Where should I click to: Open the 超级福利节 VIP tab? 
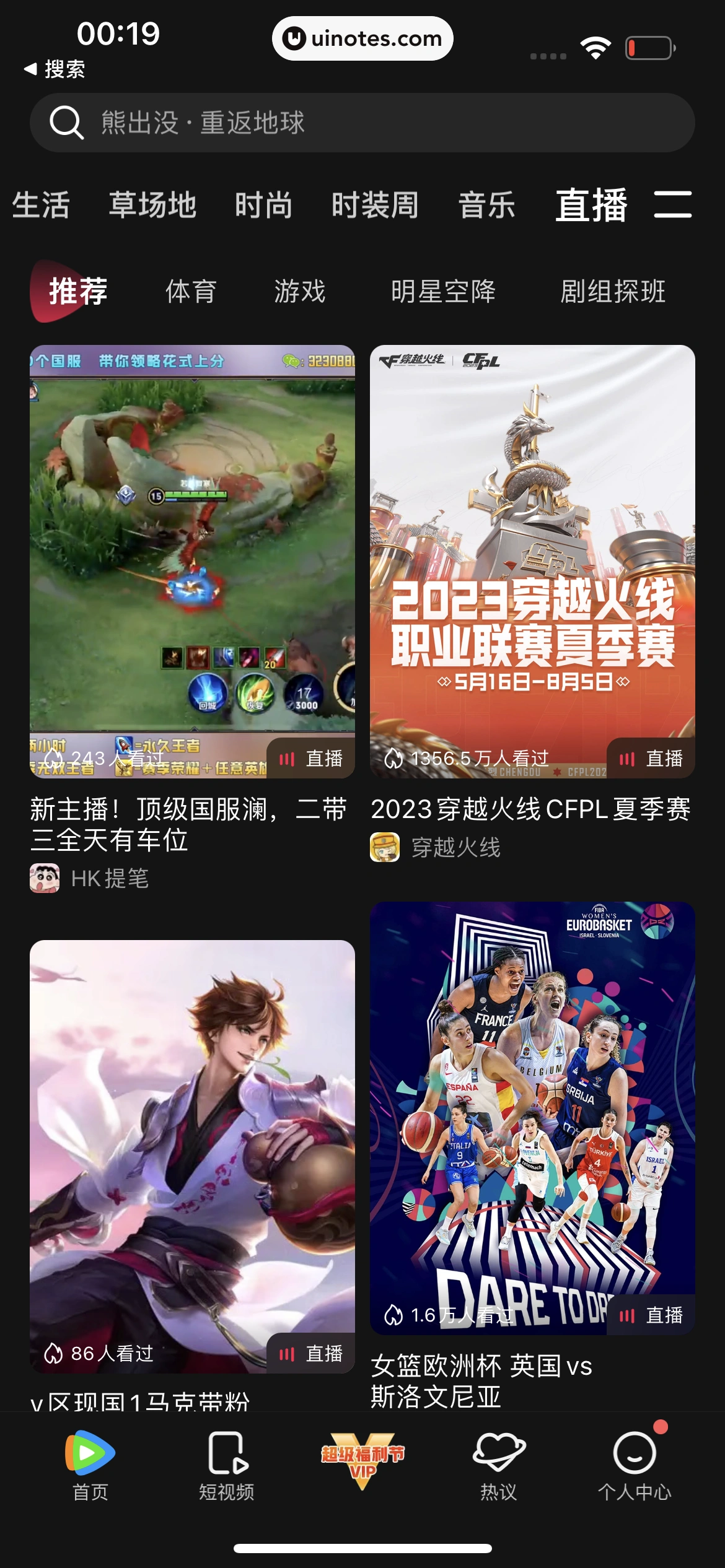click(362, 1460)
